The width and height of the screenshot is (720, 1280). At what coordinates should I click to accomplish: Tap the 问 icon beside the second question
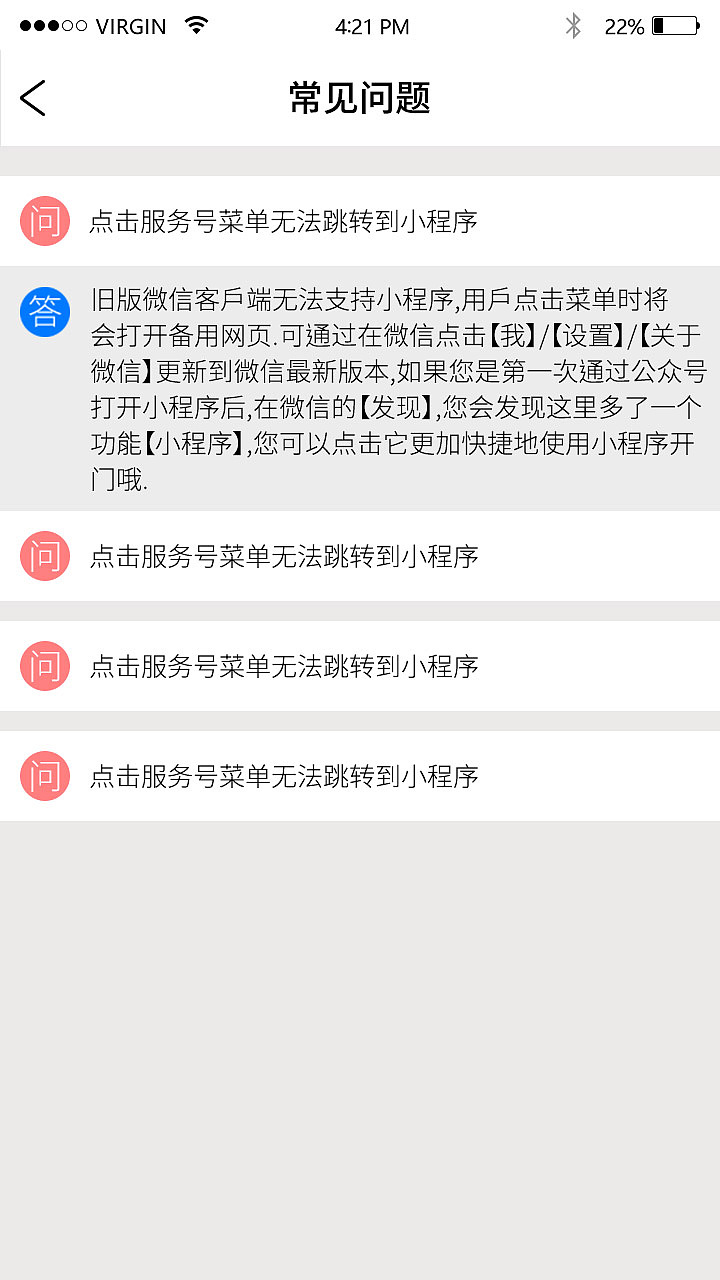44,555
